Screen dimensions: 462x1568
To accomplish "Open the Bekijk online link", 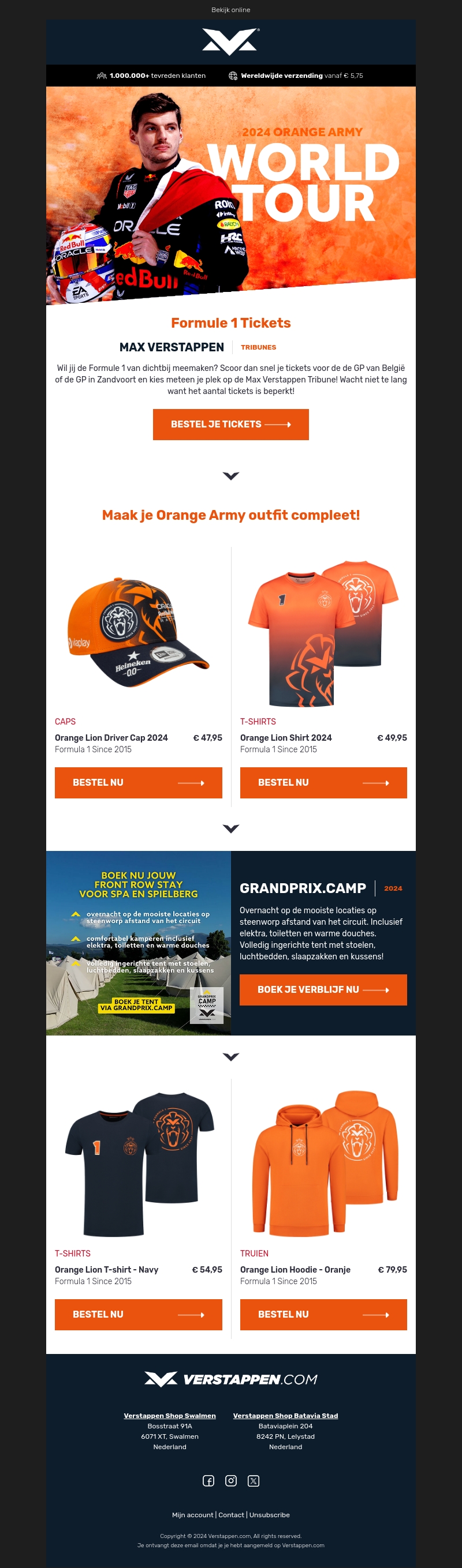I will [230, 10].
